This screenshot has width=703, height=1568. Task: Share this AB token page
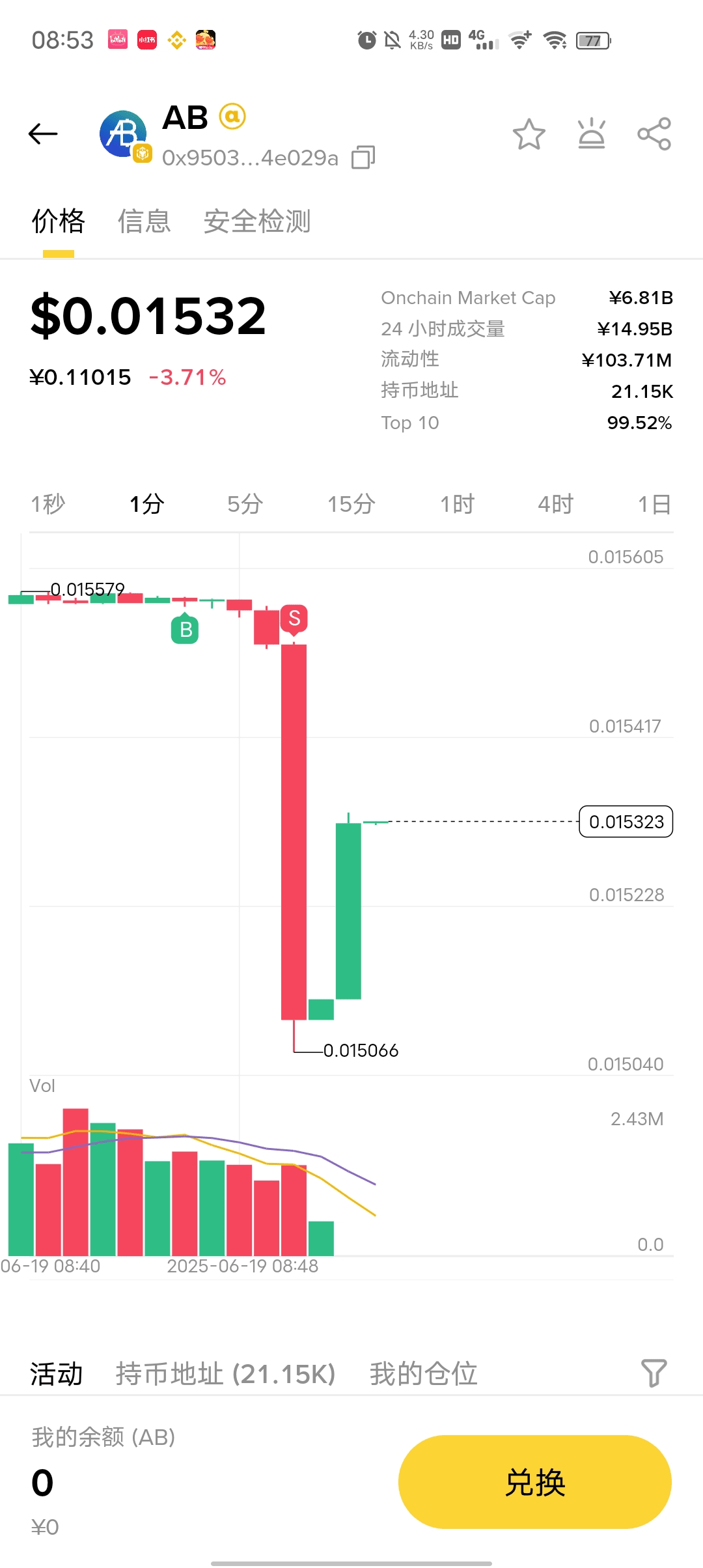pyautogui.click(x=654, y=134)
